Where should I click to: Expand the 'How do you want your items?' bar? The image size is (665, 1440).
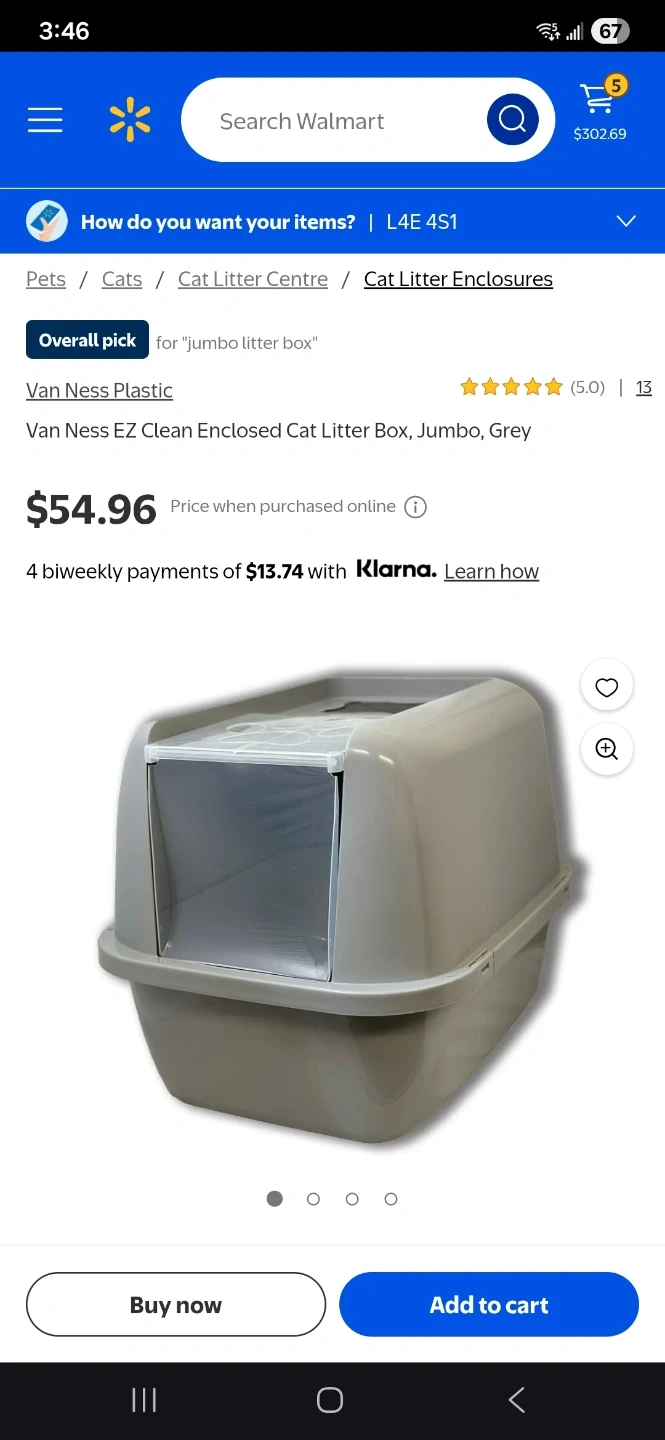tap(626, 221)
